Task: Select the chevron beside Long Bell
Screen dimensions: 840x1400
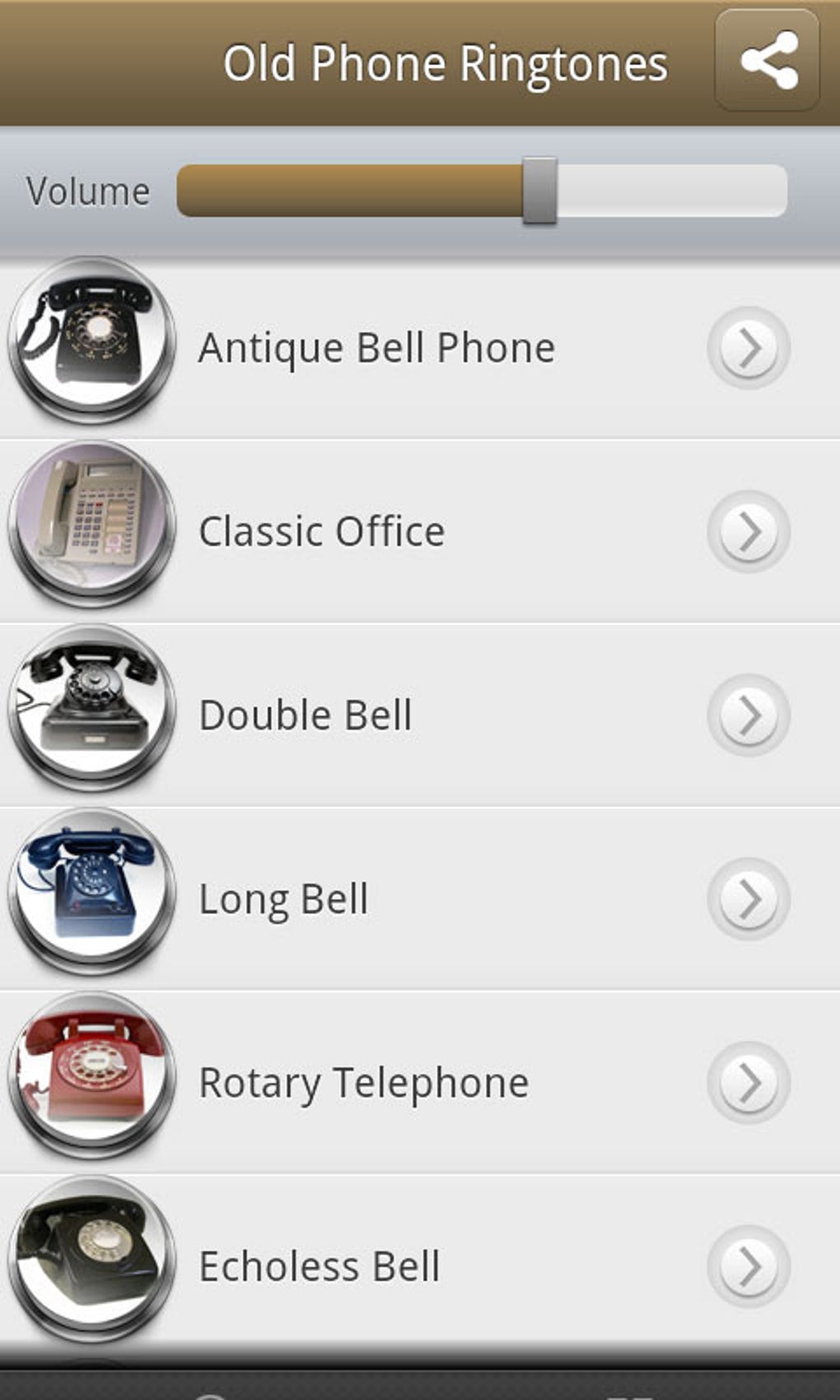Action: click(749, 898)
